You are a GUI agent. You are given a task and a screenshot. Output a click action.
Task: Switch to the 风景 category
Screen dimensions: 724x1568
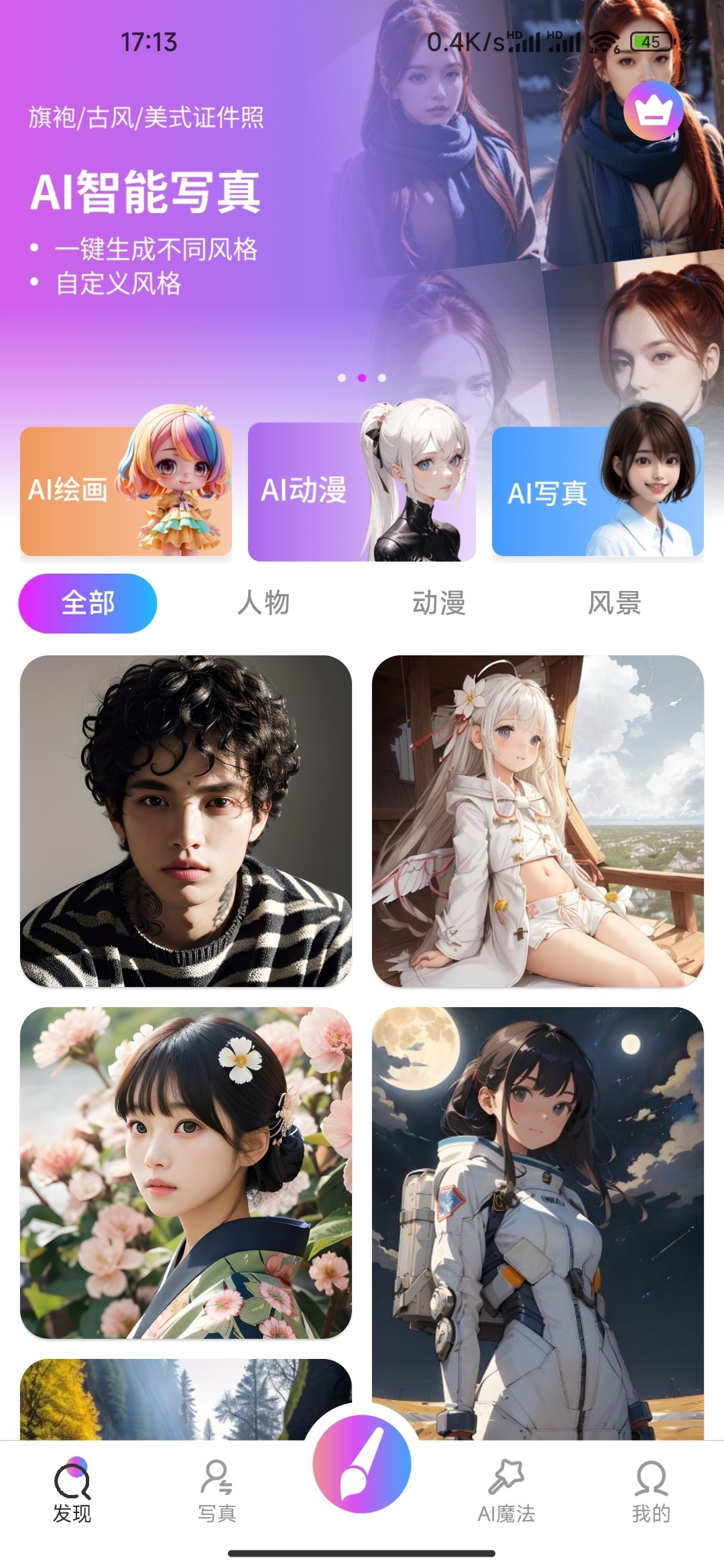[614, 603]
